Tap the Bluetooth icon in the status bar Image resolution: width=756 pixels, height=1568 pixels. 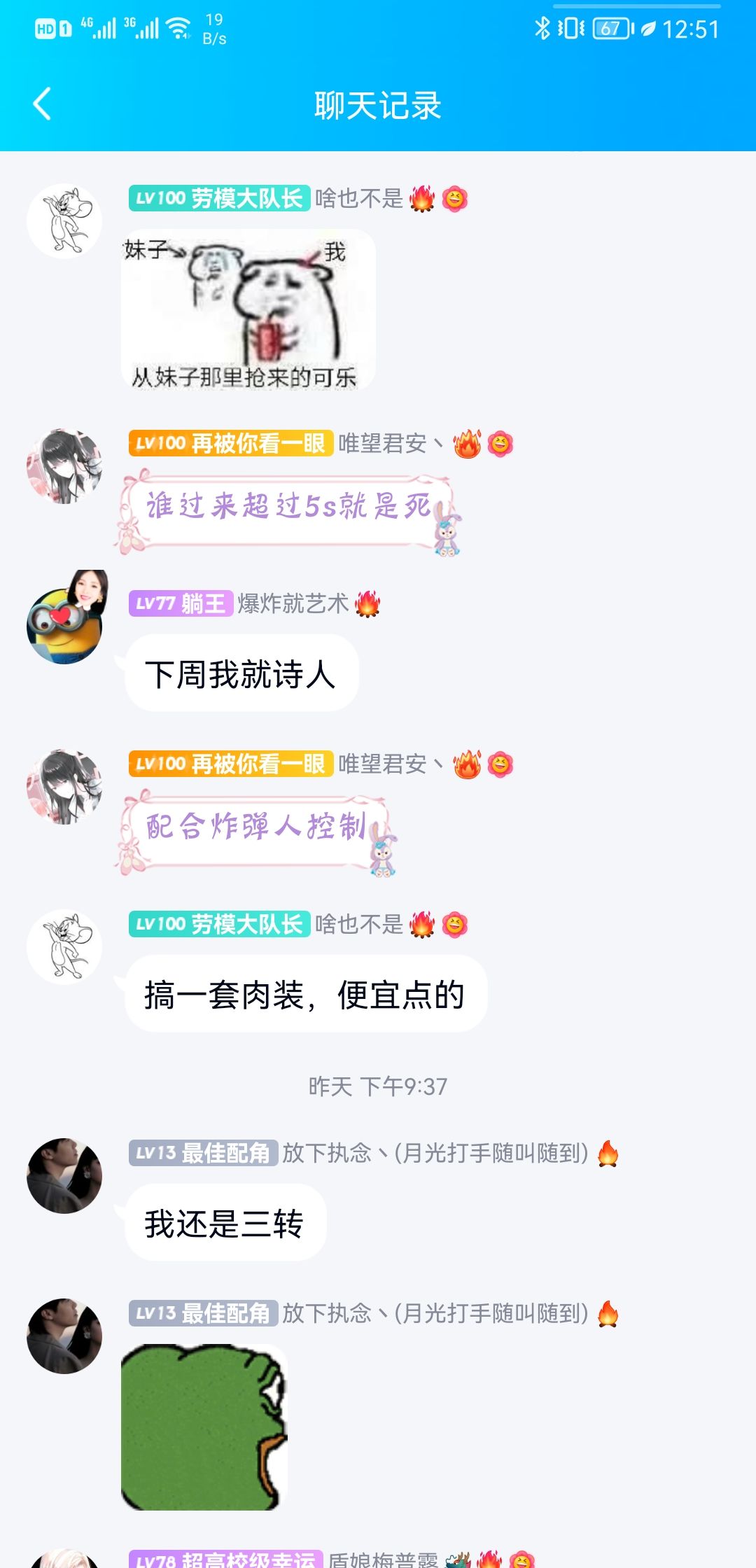544,28
